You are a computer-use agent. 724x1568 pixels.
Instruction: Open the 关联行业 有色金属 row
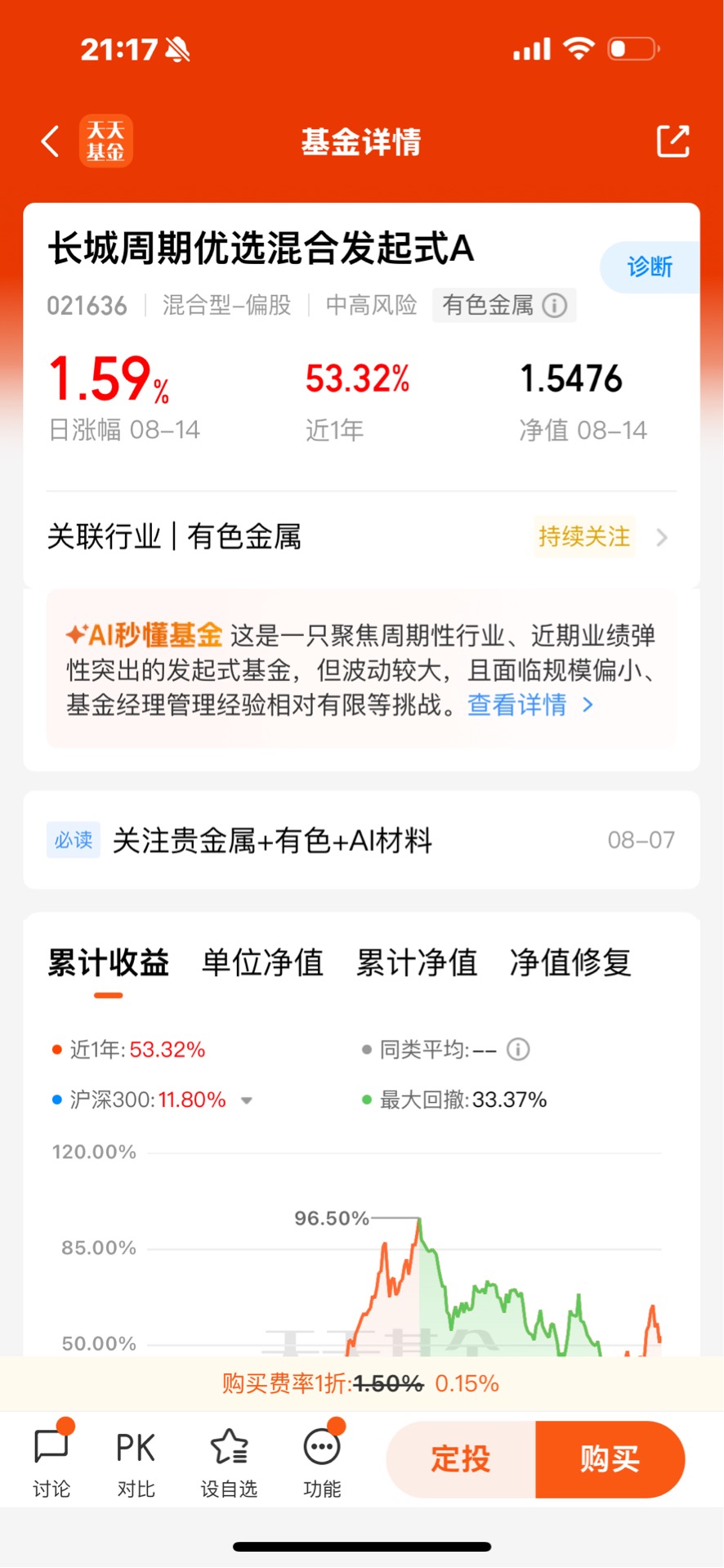pyautogui.click(x=361, y=537)
